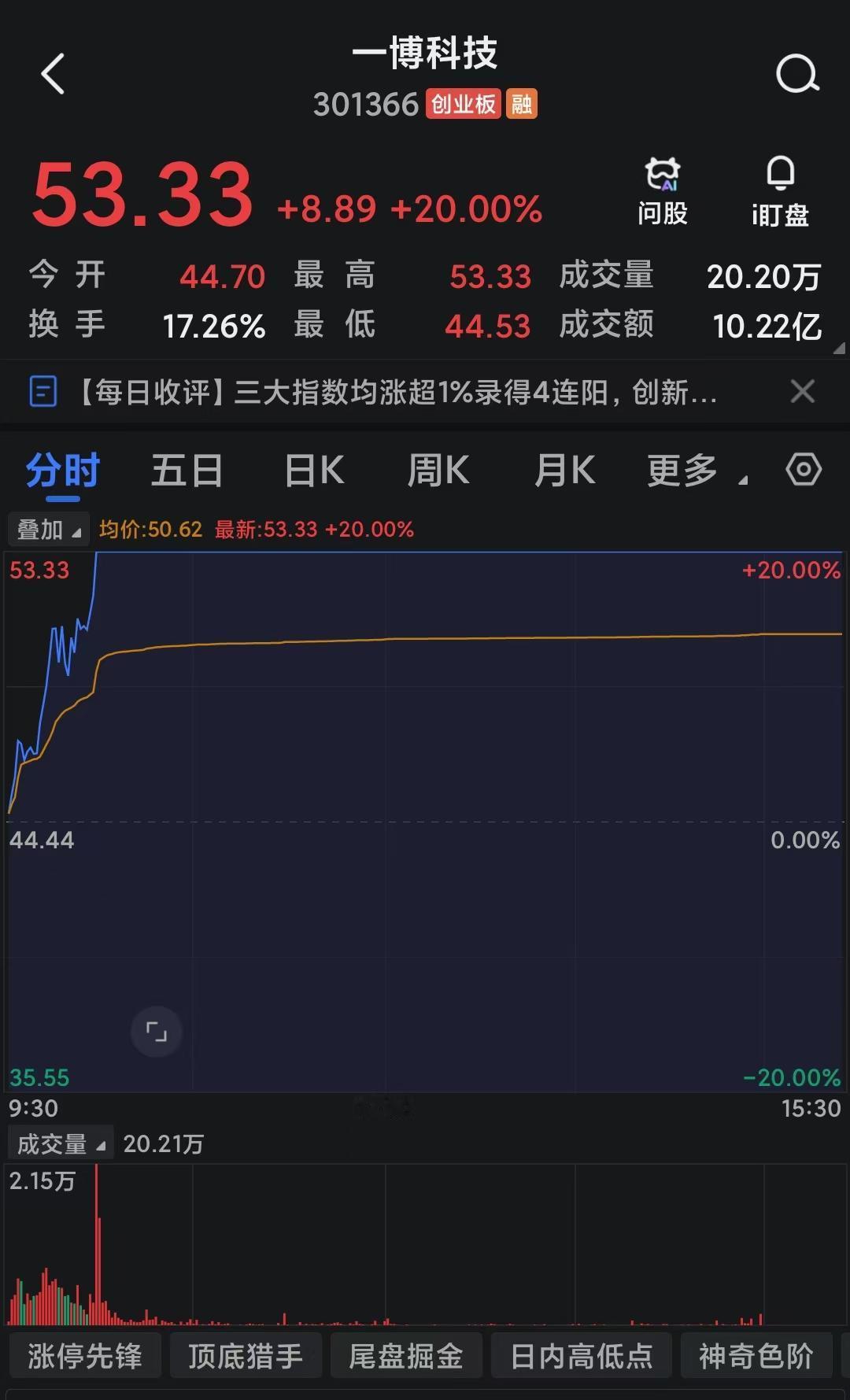Open the stock search magnifier
Image resolution: width=850 pixels, height=1400 pixels.
(x=797, y=74)
